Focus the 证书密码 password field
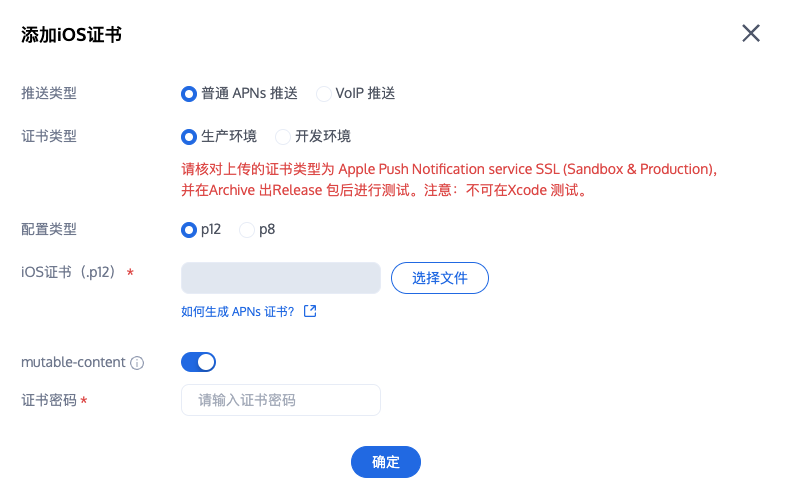This screenshot has width=785, height=501. click(280, 400)
